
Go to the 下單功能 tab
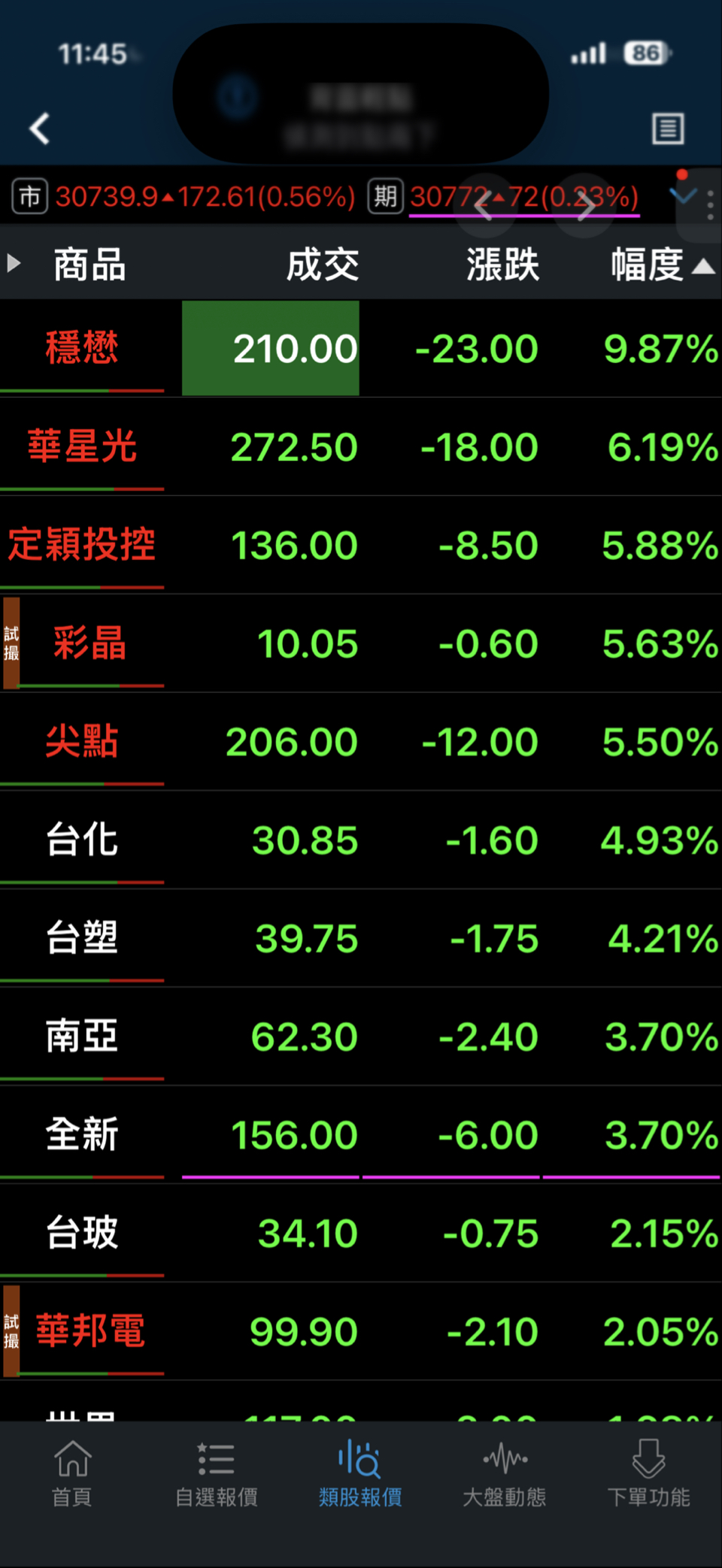[648, 1473]
